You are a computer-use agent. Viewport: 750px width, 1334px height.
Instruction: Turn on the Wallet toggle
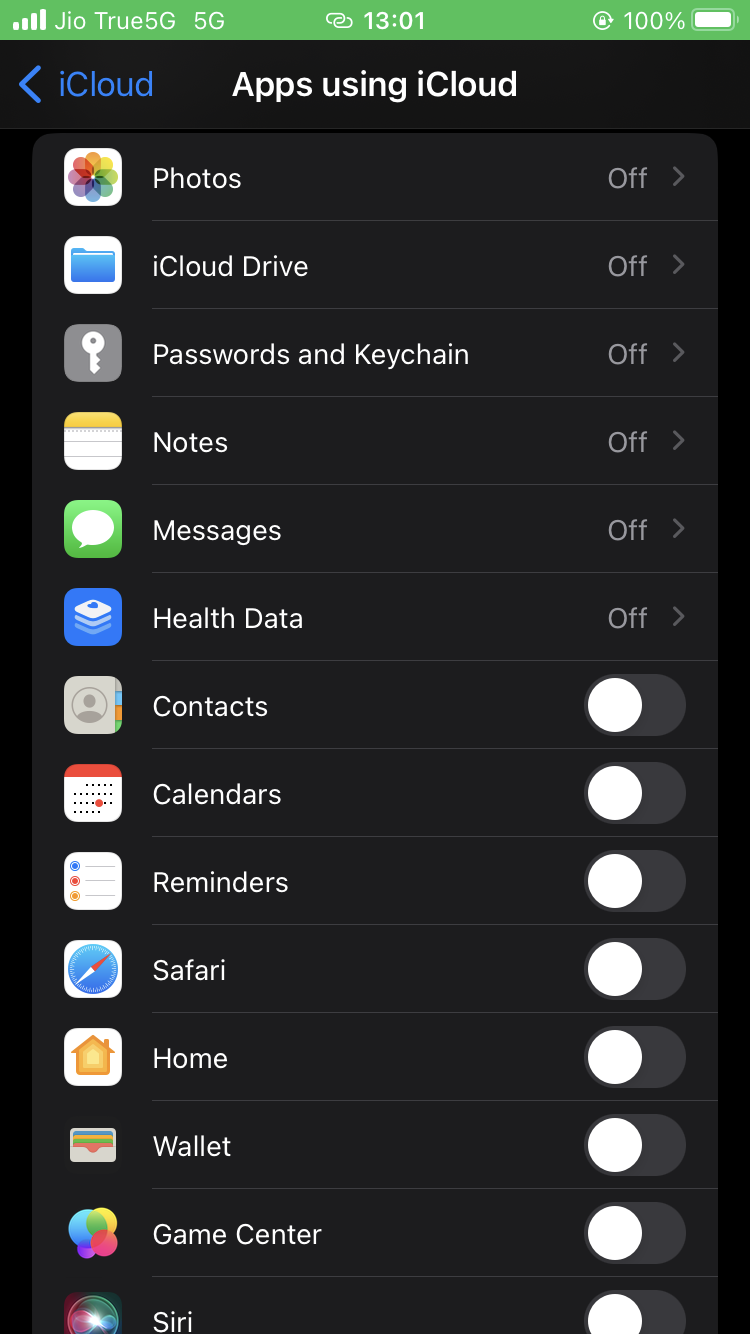(x=635, y=1146)
